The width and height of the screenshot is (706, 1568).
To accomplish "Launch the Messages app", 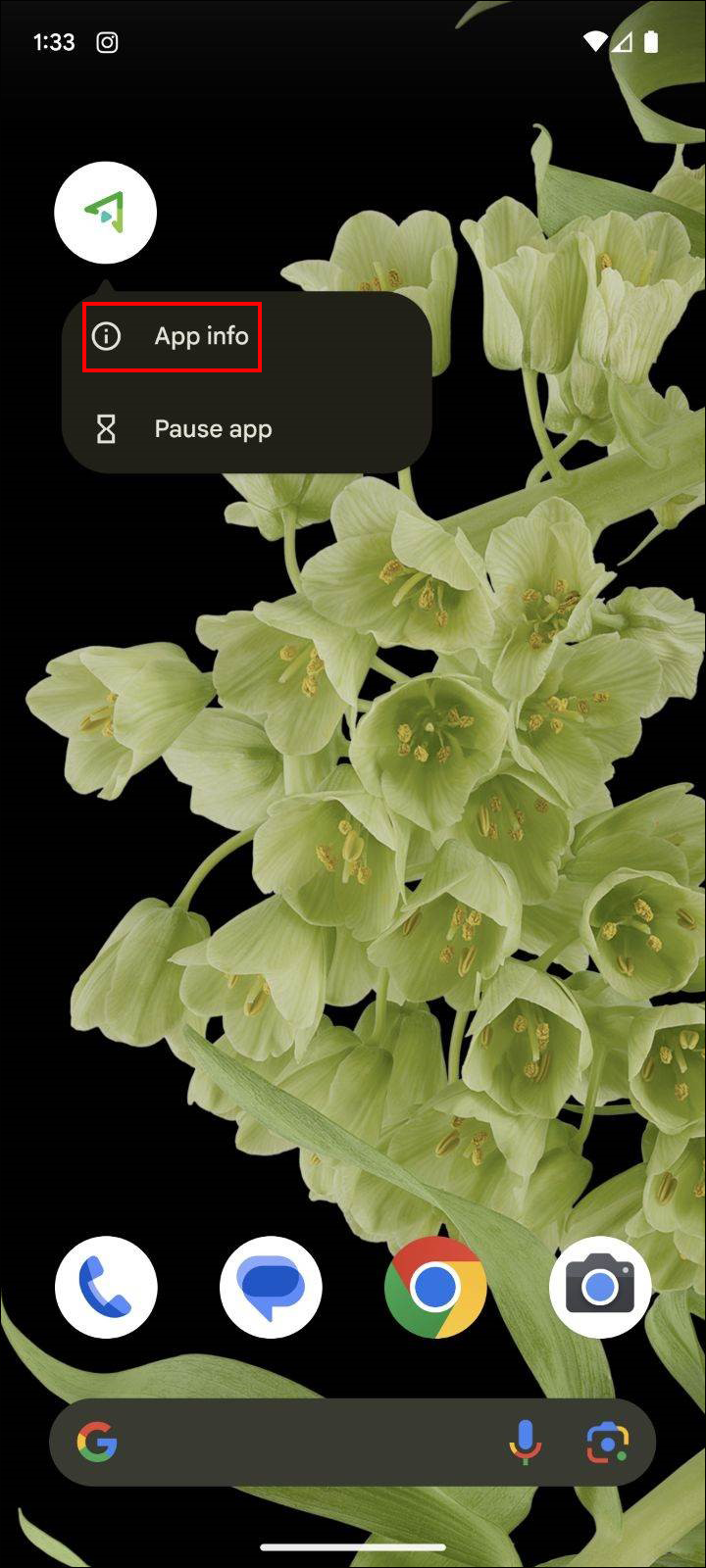I will (x=271, y=1288).
